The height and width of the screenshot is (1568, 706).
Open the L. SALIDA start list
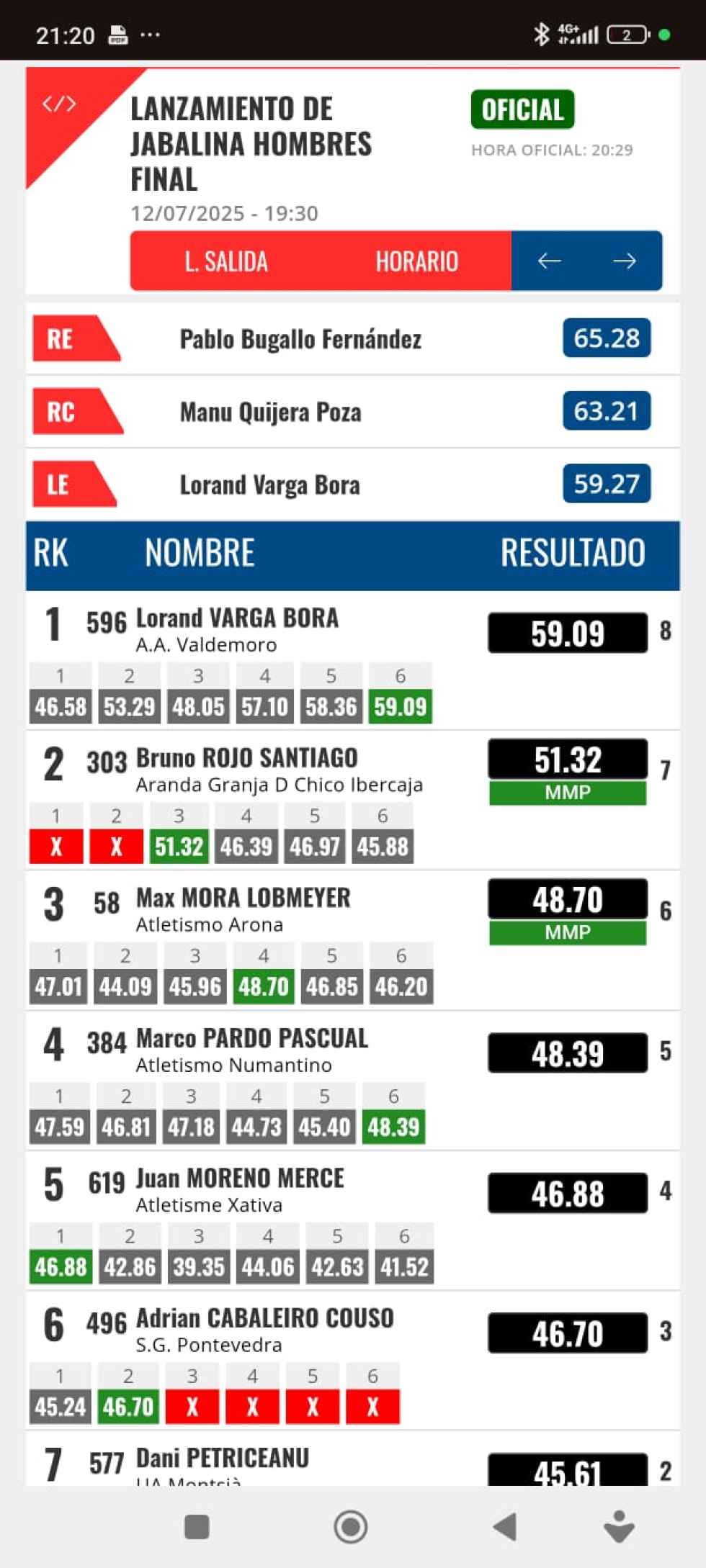point(225,261)
